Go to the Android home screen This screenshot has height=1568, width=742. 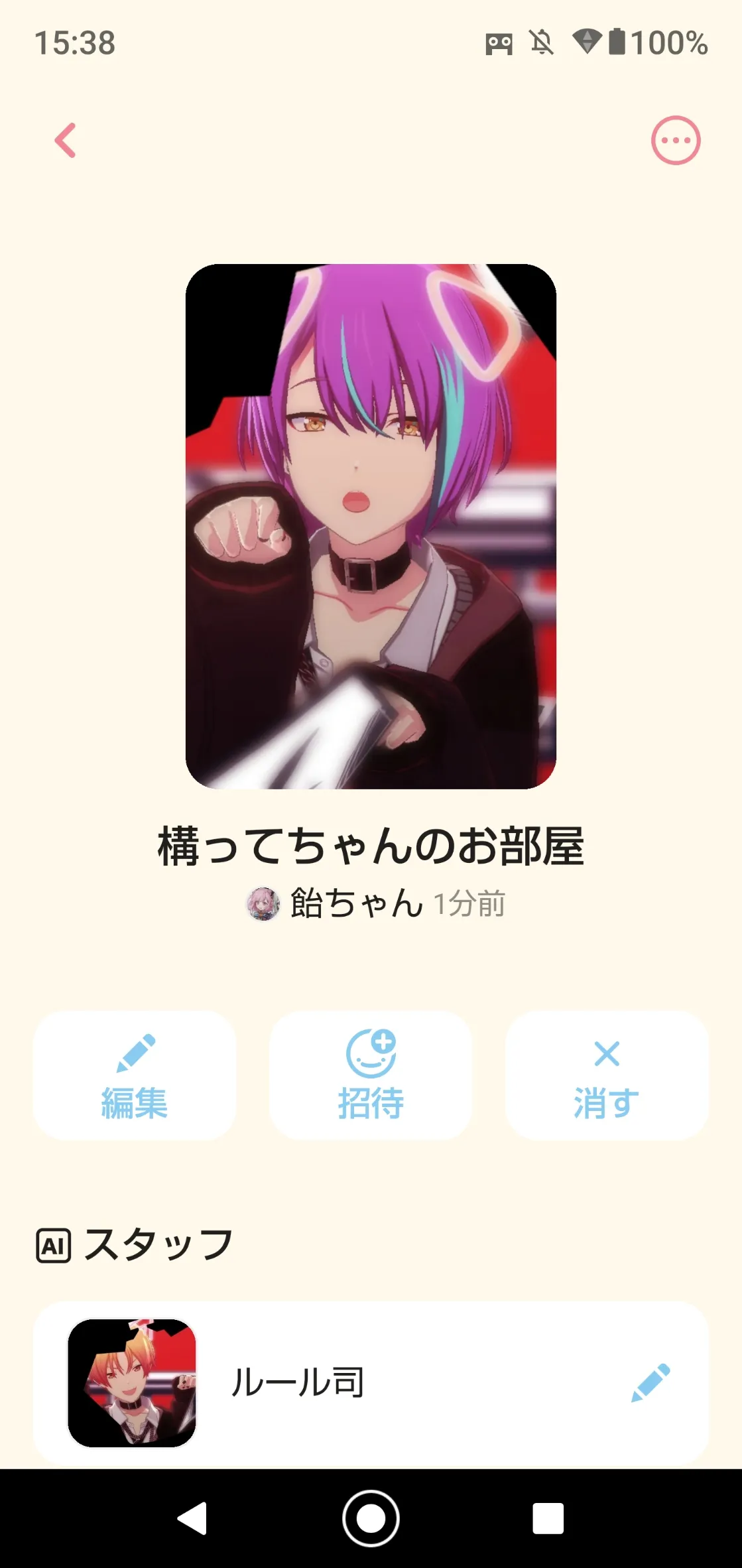[371, 1518]
